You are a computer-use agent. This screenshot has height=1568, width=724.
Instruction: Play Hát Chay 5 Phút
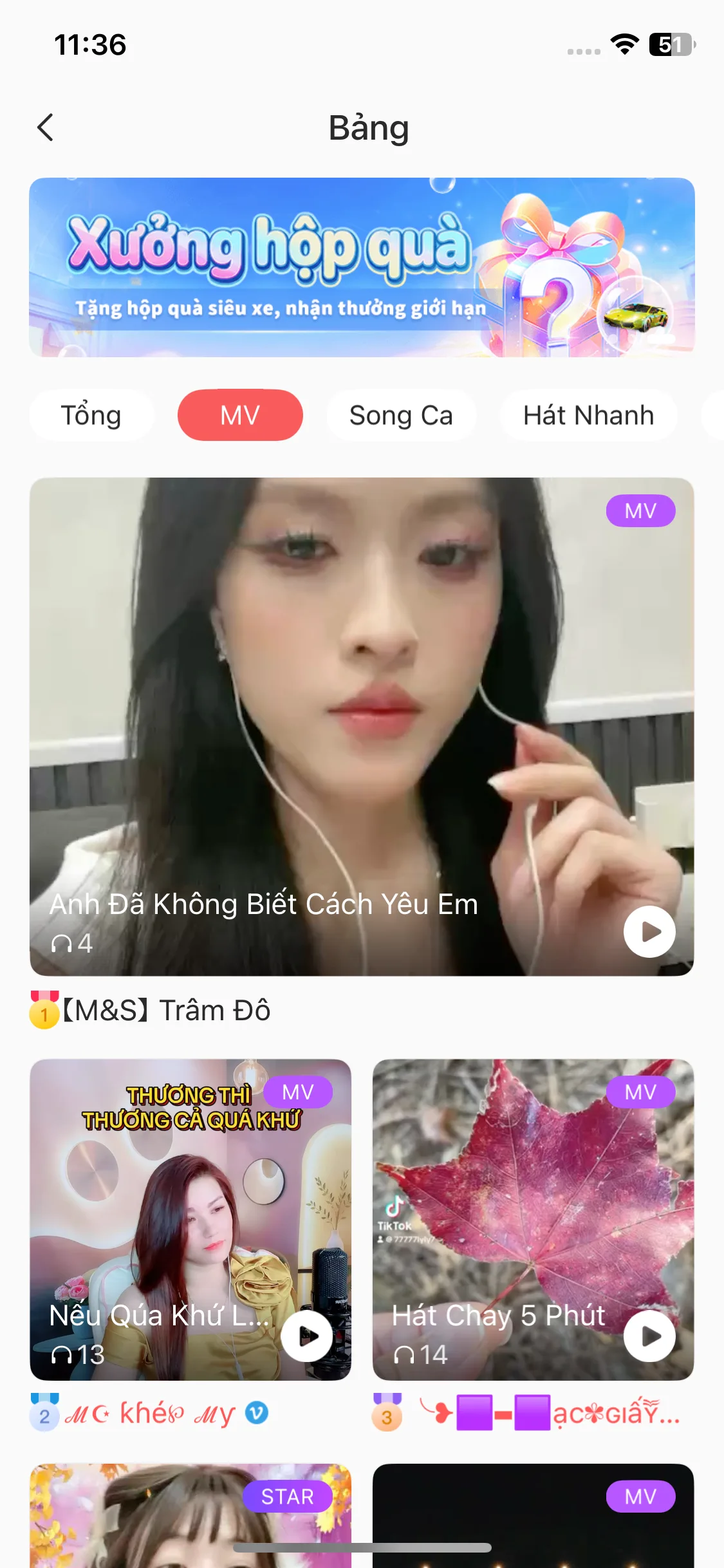649,1336
